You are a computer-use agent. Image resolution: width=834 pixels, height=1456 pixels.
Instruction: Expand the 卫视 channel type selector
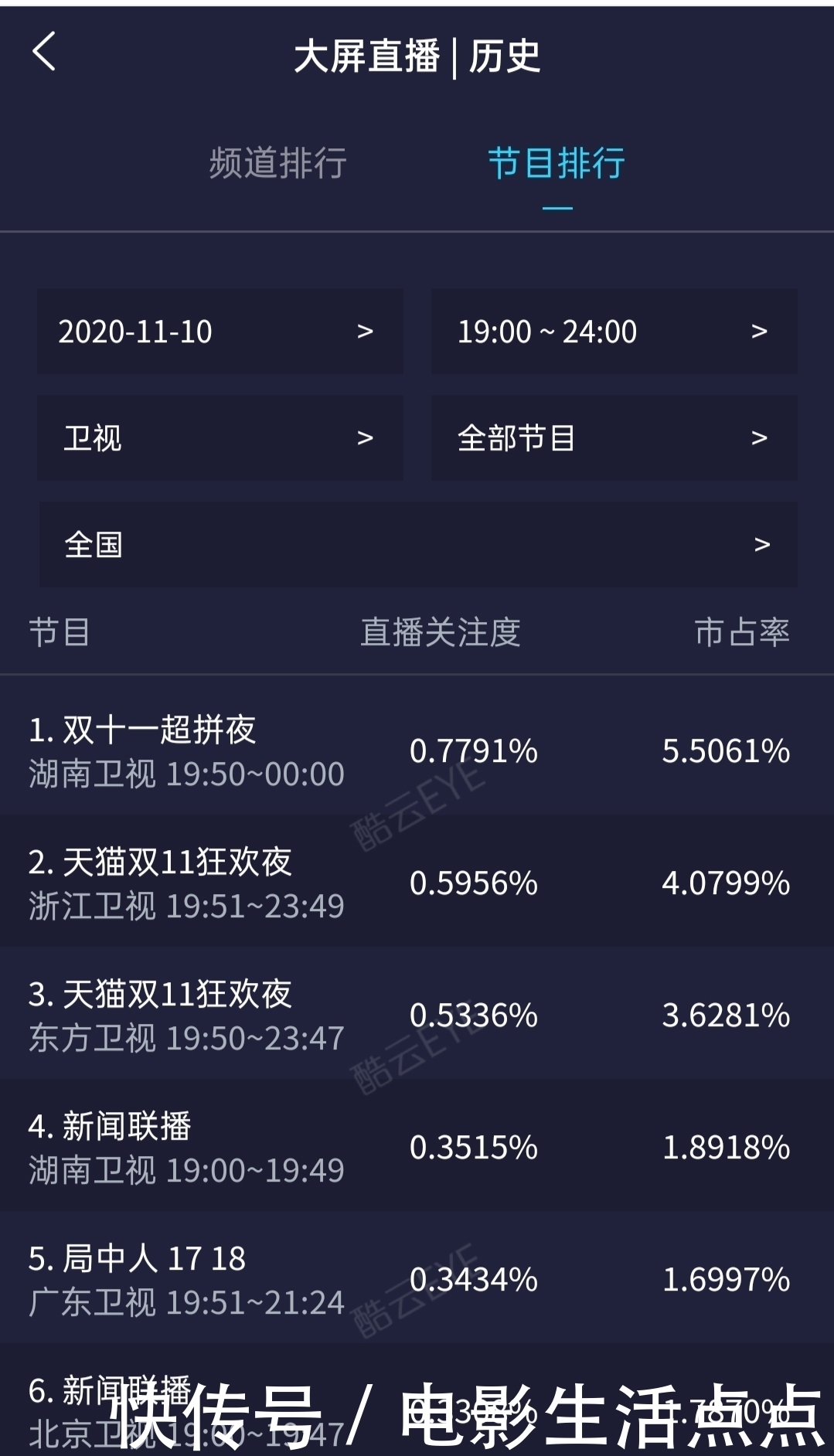tap(193, 437)
